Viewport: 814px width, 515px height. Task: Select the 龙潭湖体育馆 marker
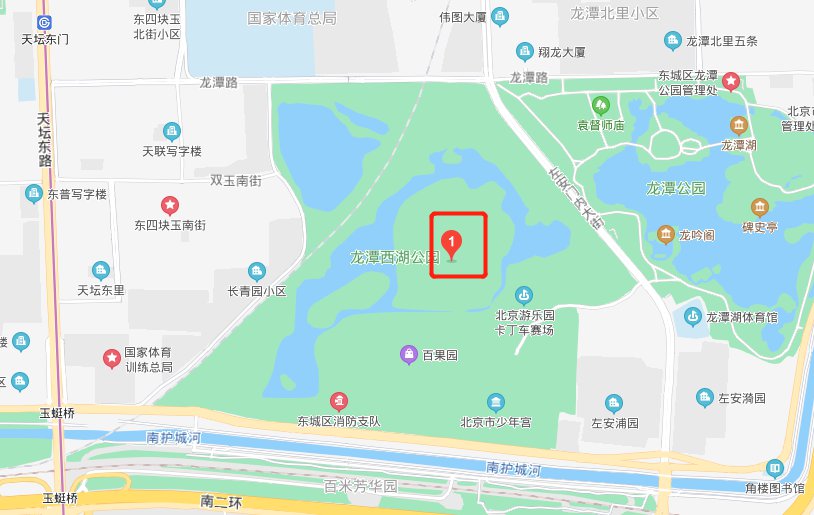pyautogui.click(x=692, y=317)
